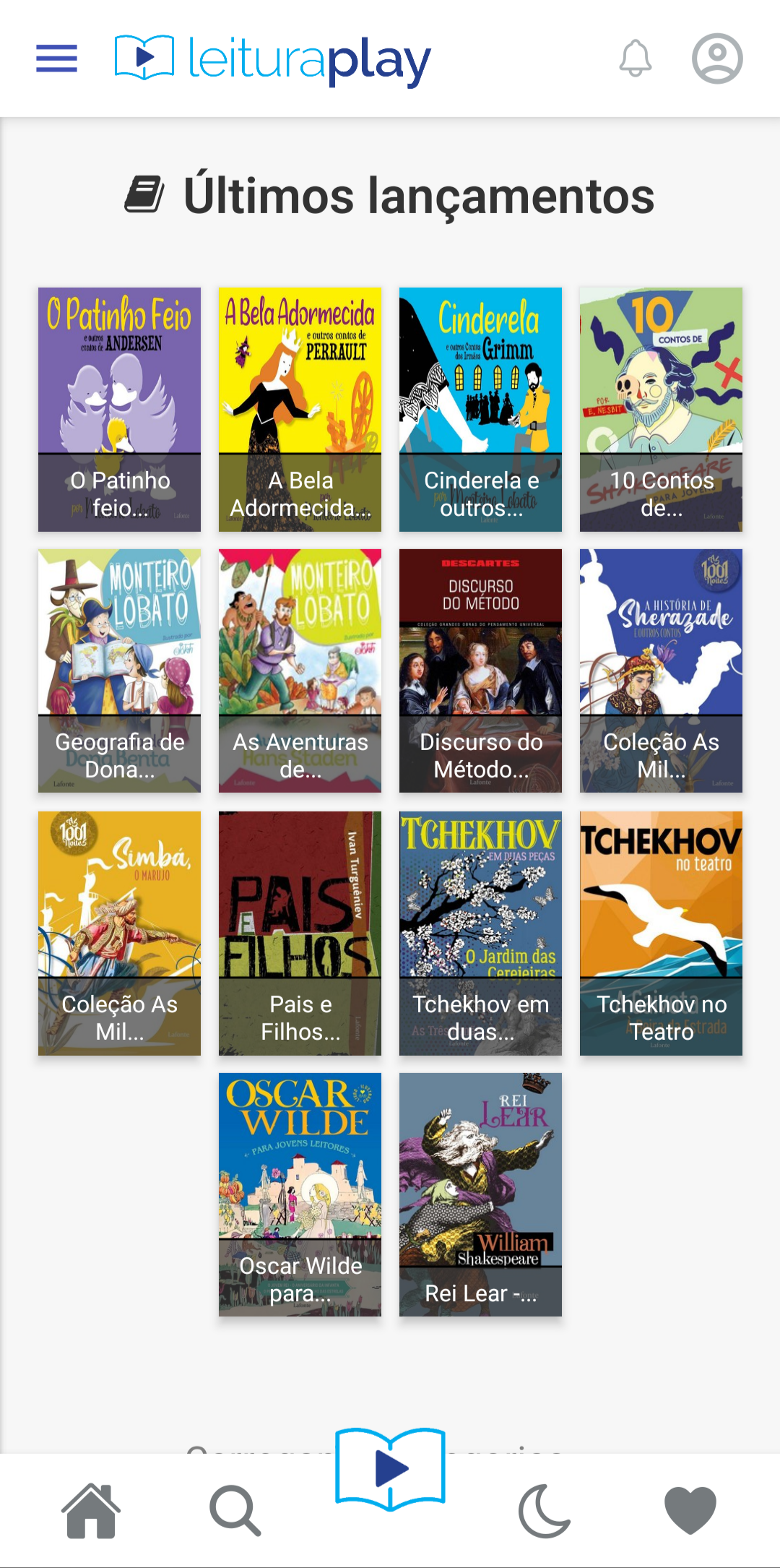Open the notifications bell
The height and width of the screenshot is (1568, 780).
click(635, 59)
